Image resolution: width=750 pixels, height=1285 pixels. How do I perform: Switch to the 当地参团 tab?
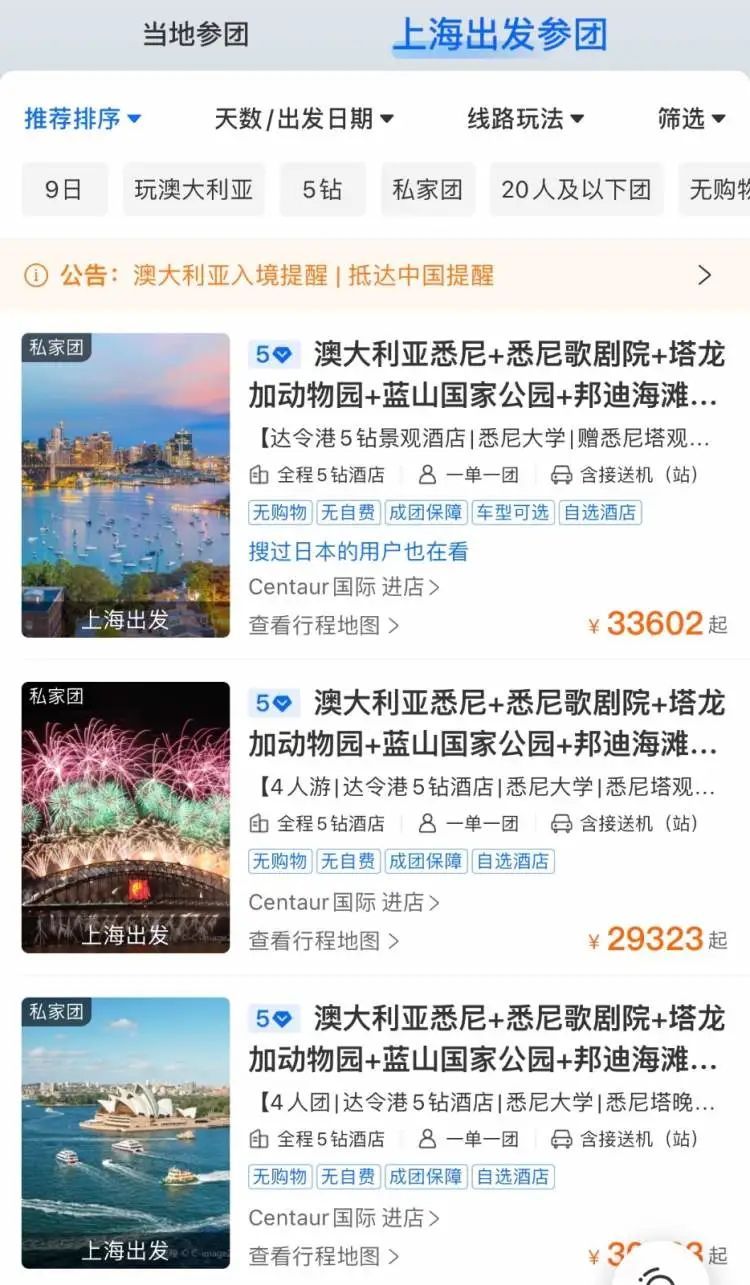click(195, 35)
